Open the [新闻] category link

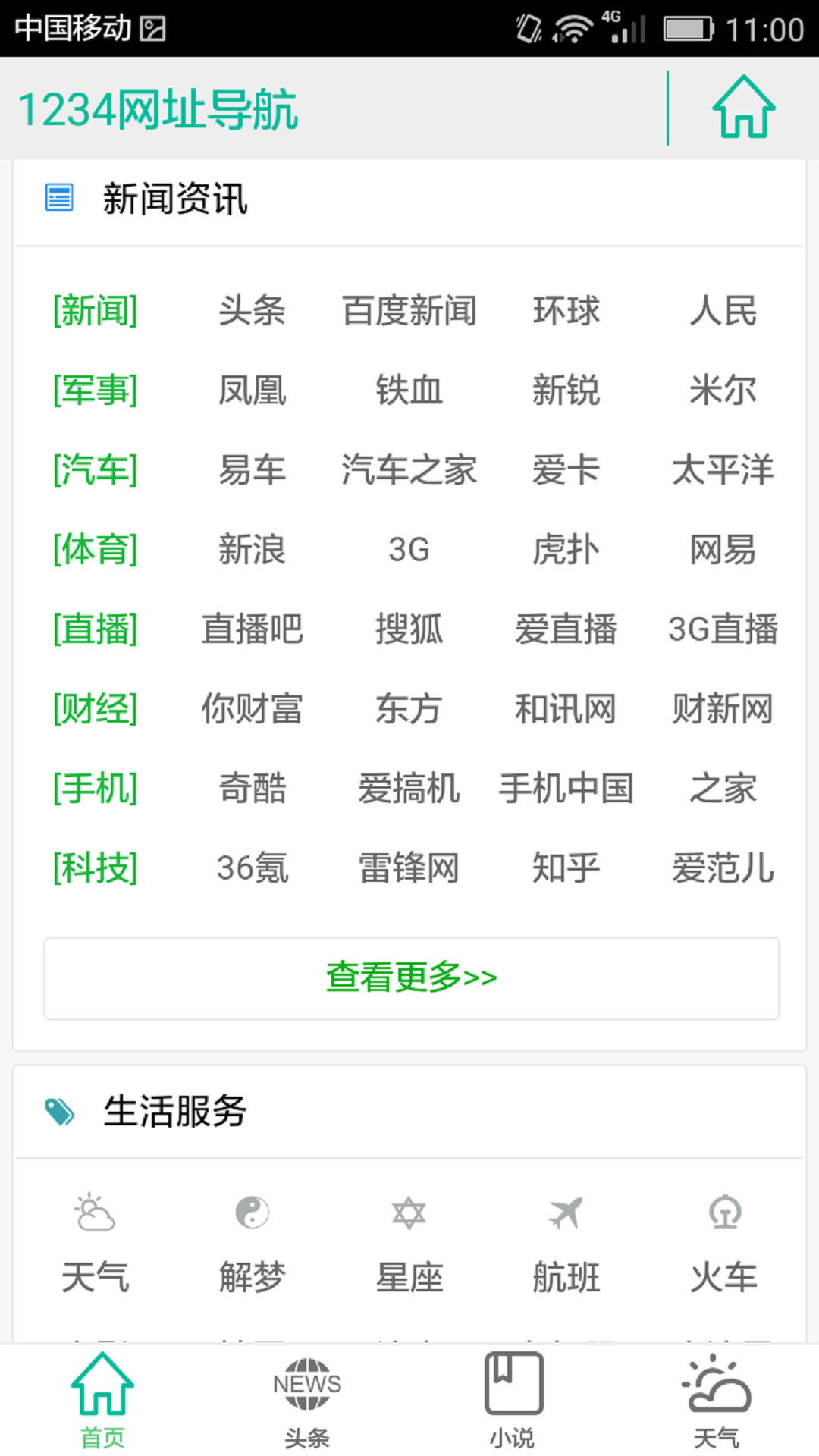point(96,311)
